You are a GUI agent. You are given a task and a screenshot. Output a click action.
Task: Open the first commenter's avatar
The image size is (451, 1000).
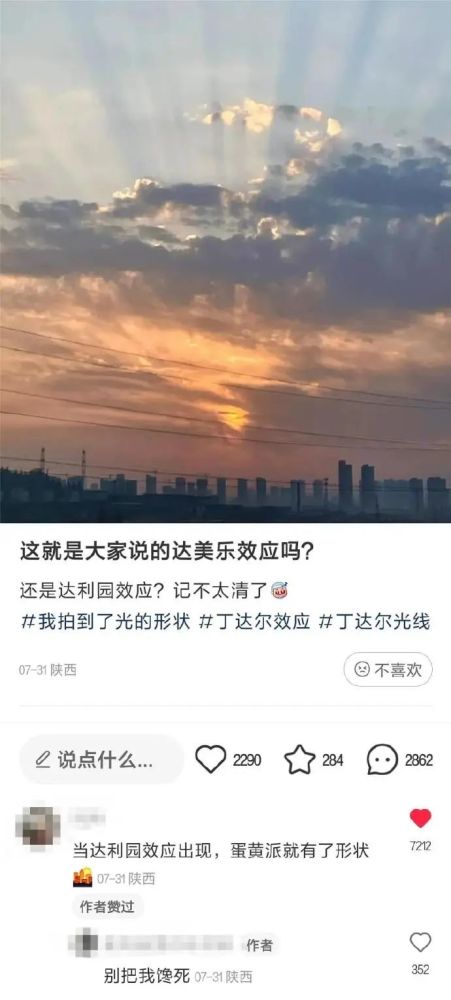tap(38, 827)
